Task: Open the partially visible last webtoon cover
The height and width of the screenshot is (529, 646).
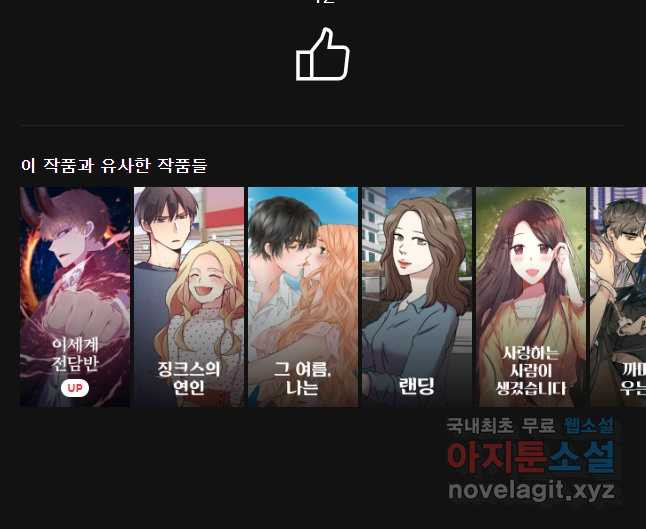Action: coord(620,296)
